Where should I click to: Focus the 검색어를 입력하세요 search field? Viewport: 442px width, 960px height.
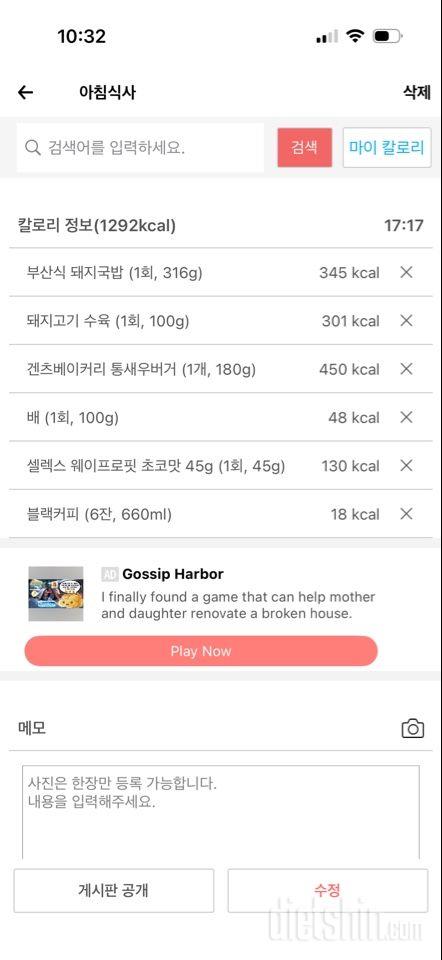[140, 148]
